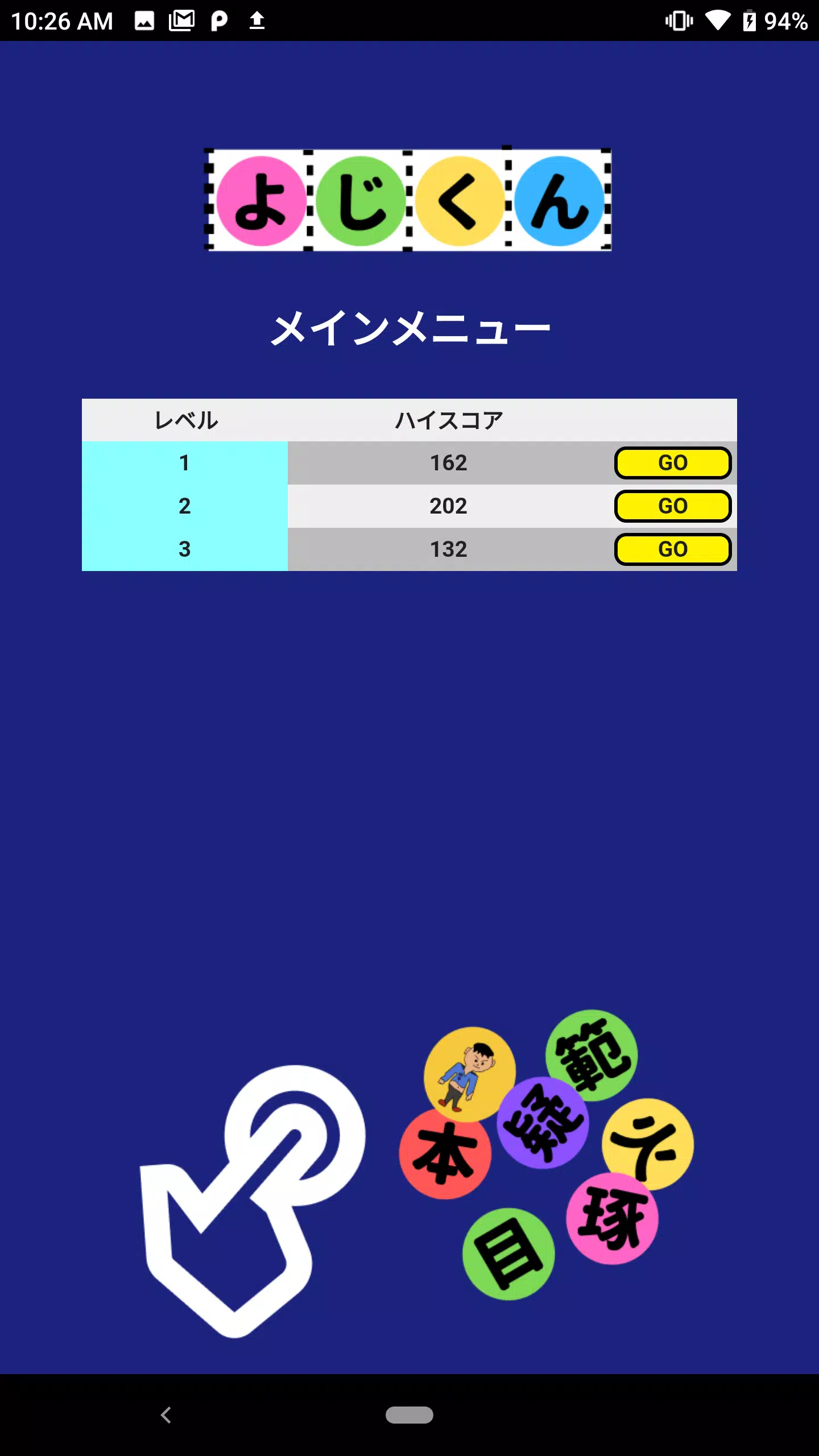Go back using the system back arrow
Screen dimensions: 819x1456
pos(166,1414)
